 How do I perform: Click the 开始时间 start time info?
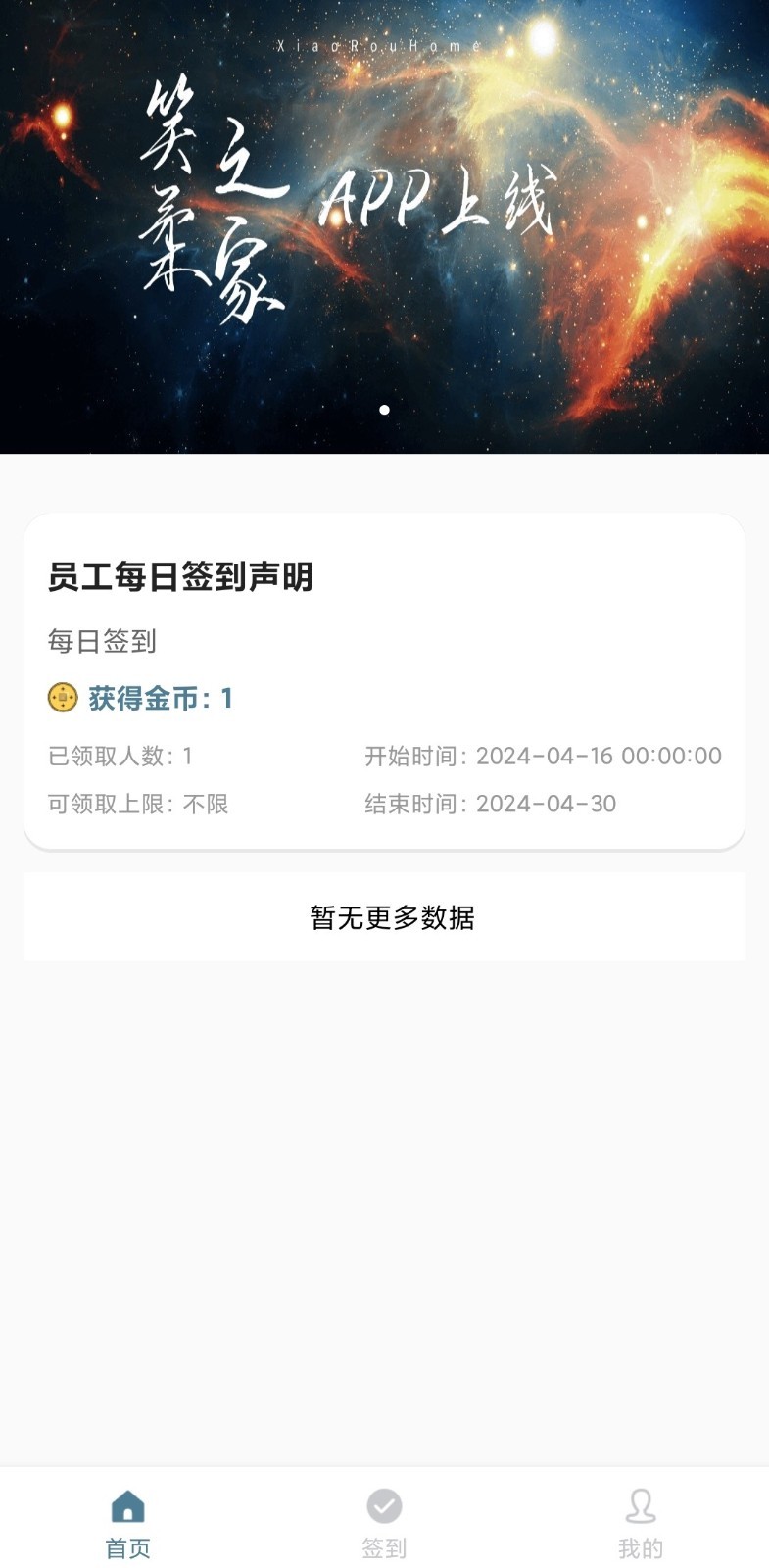(544, 755)
